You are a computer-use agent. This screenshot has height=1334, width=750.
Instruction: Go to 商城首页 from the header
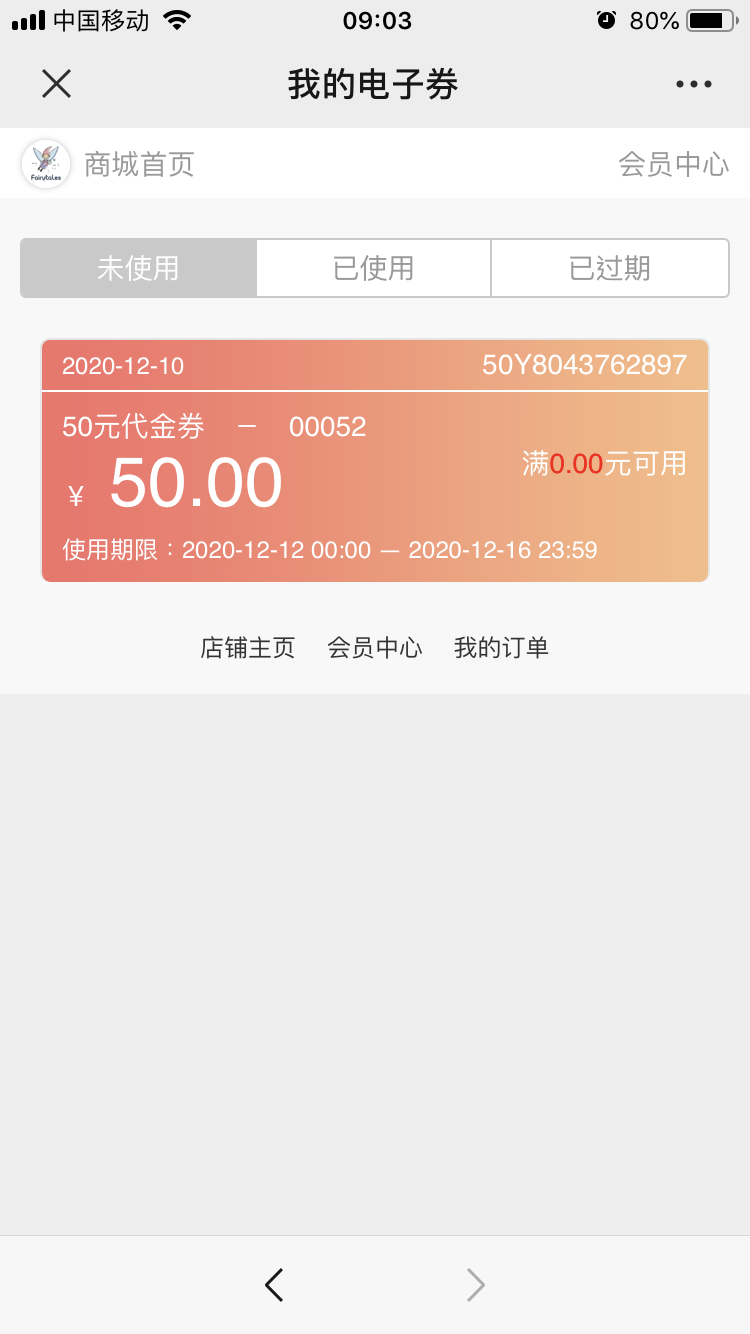point(139,164)
